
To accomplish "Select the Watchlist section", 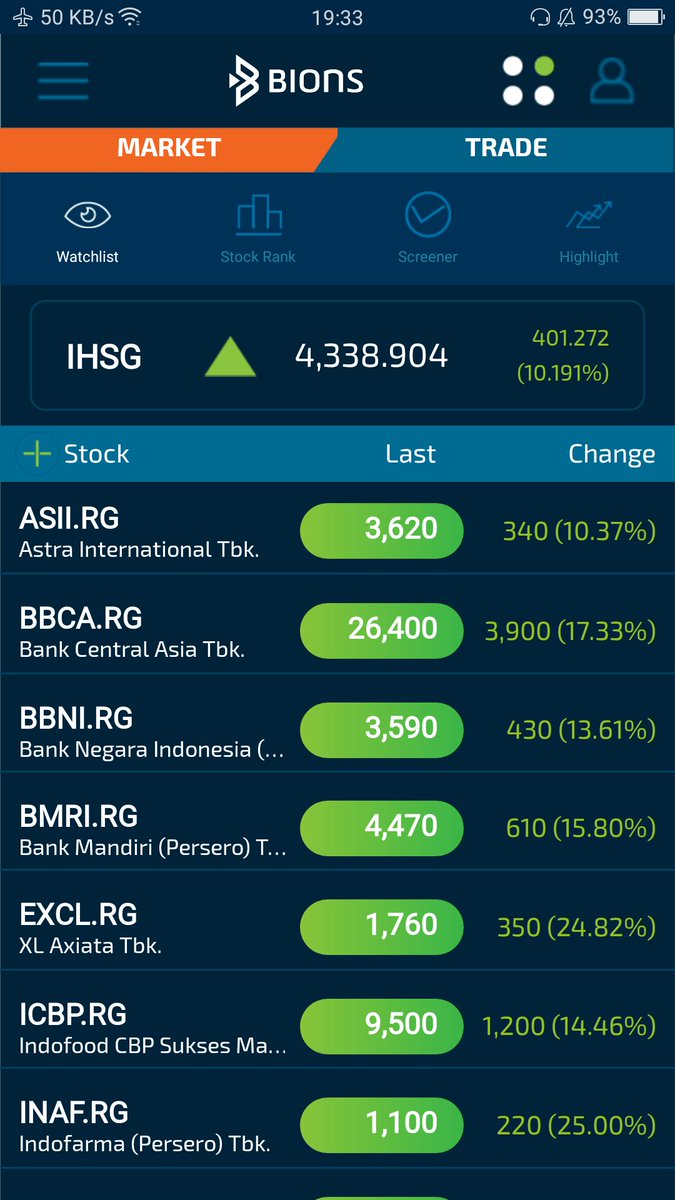I will click(x=87, y=230).
